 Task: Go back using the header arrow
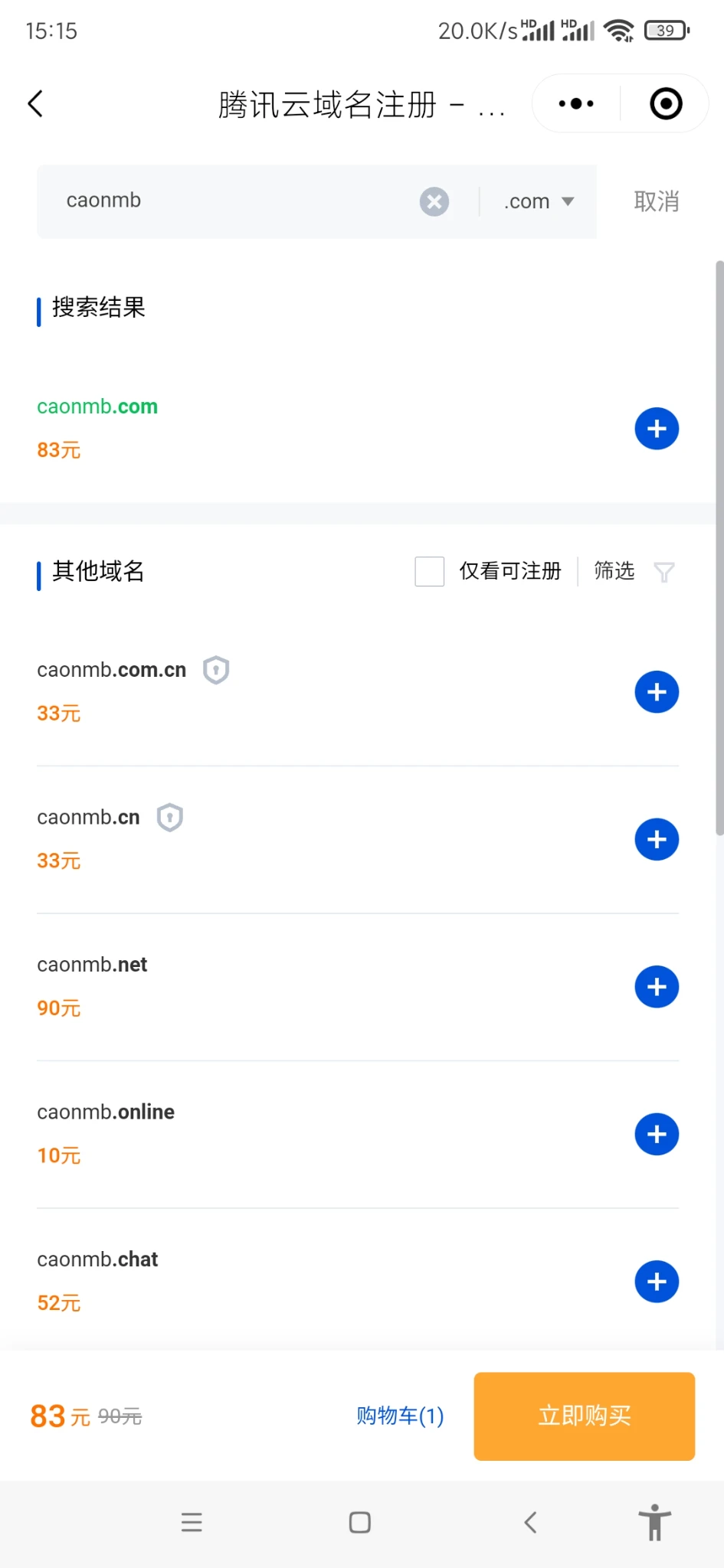(35, 104)
